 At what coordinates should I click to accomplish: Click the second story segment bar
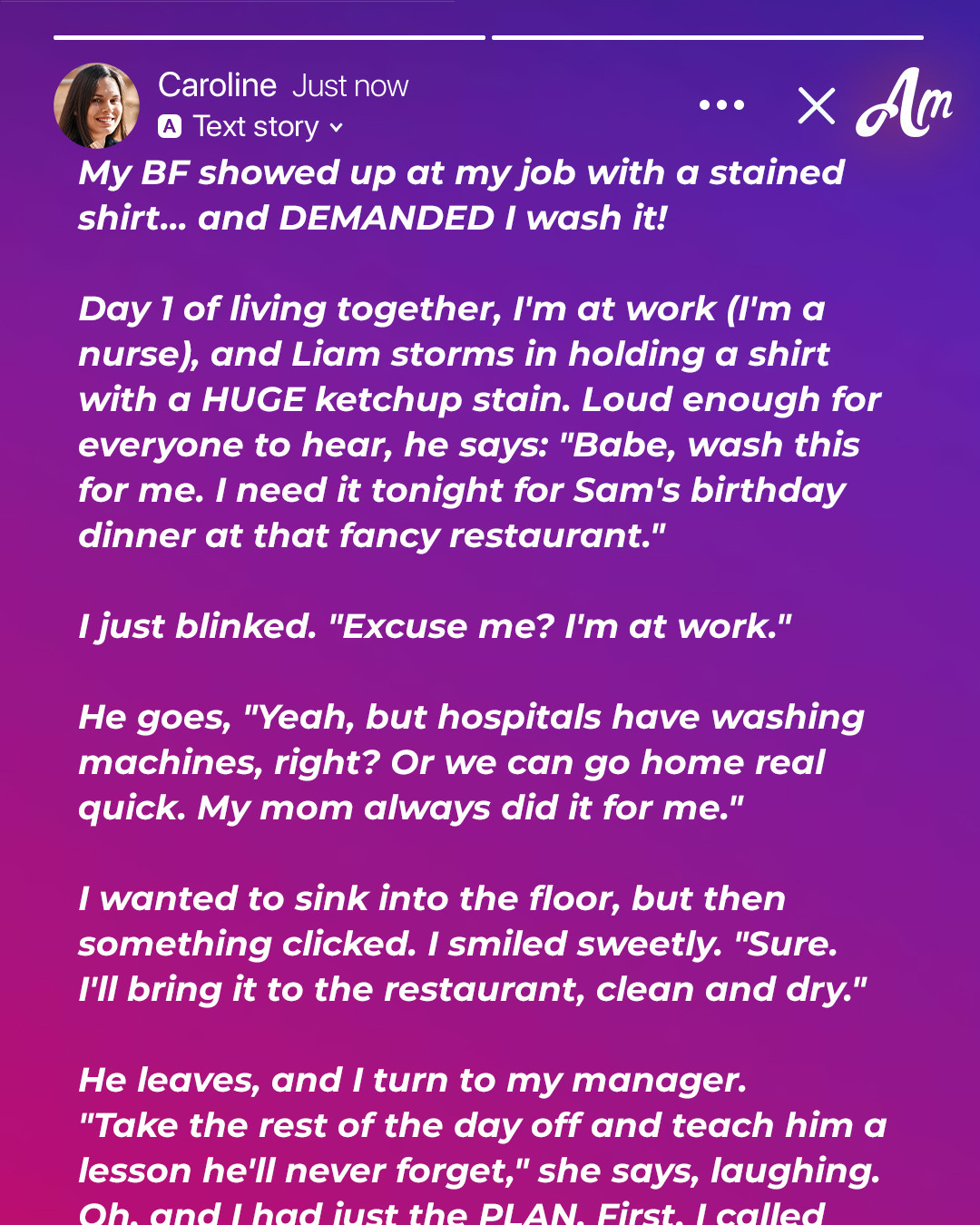(707, 38)
